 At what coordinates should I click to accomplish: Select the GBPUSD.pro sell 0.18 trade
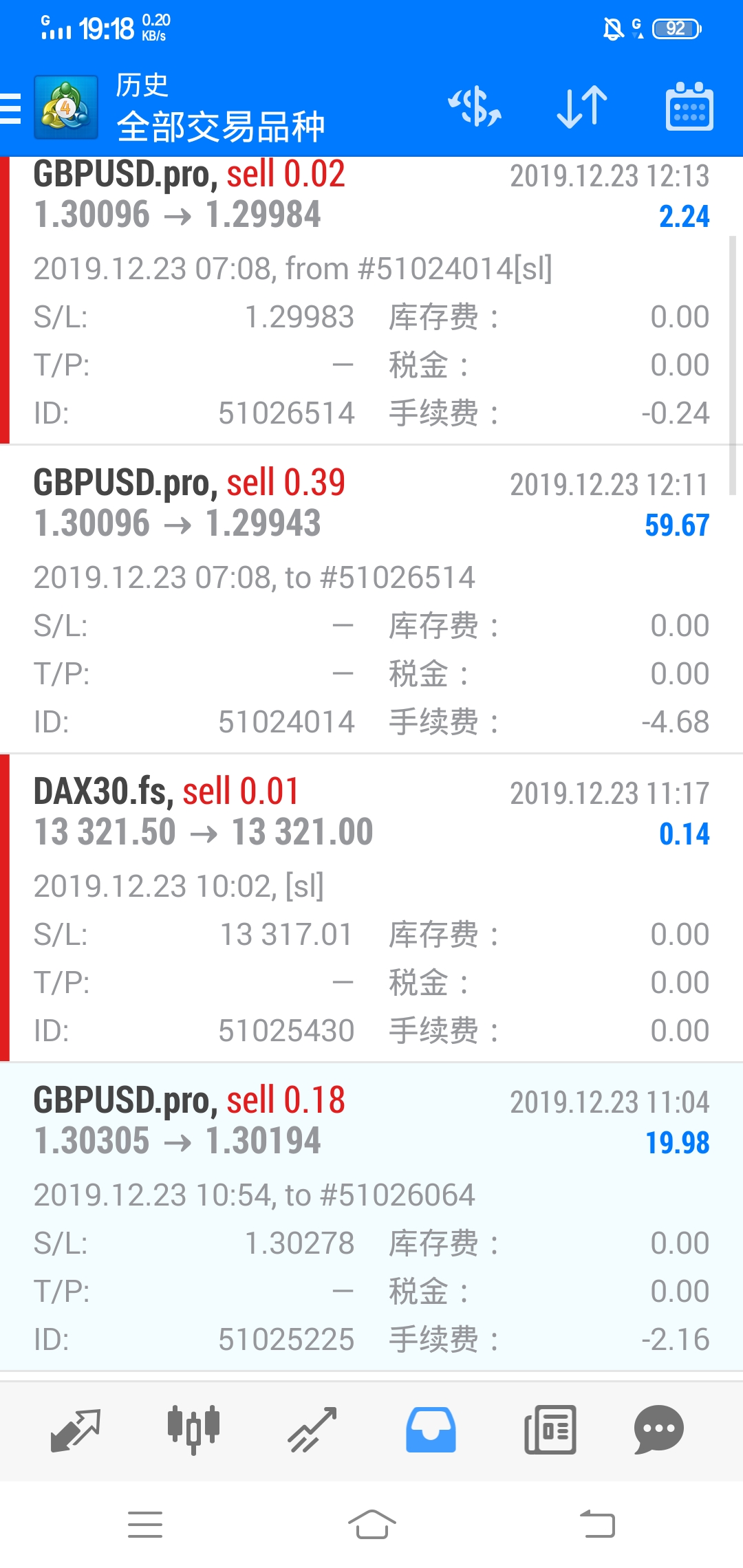371,1217
